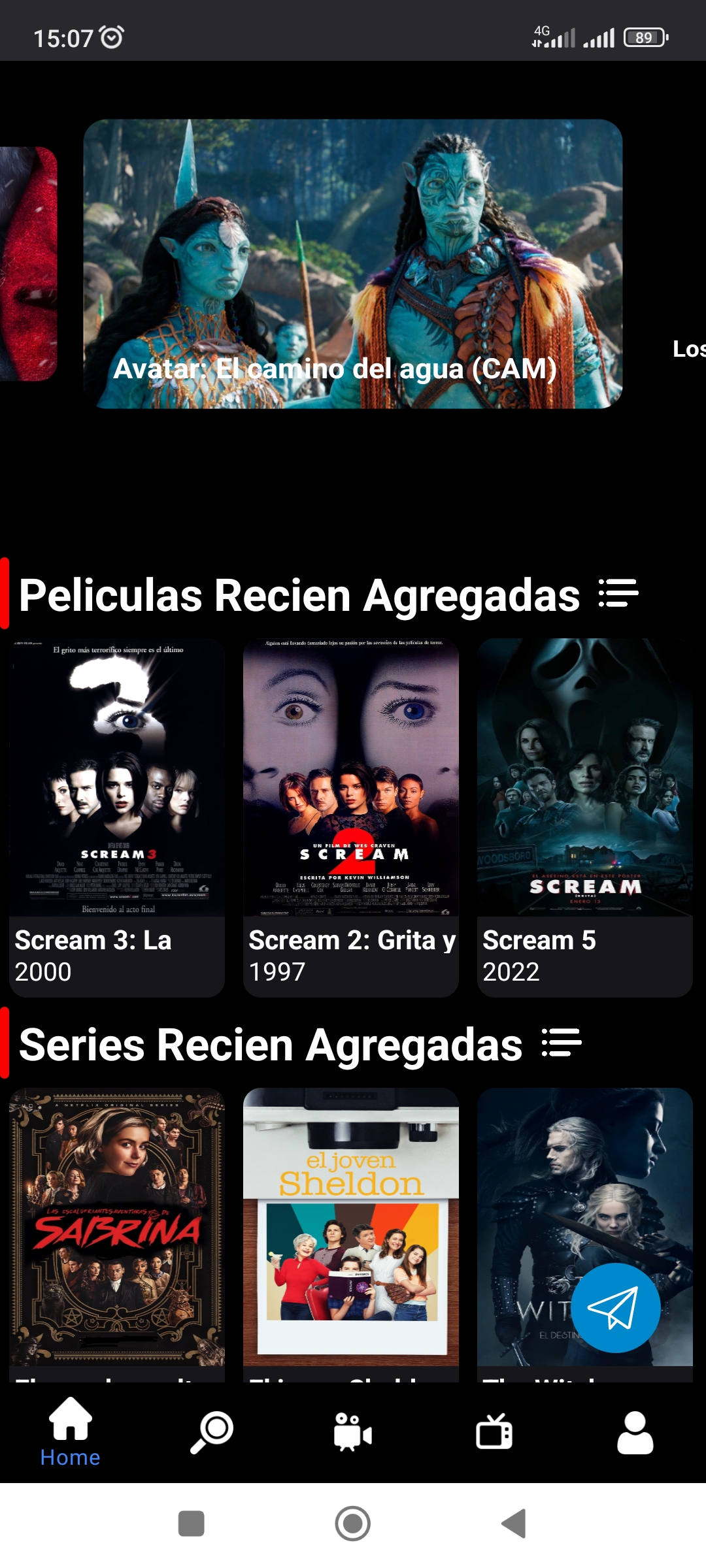Go to the TV series tab
This screenshot has height=1568, width=706.
(494, 1433)
